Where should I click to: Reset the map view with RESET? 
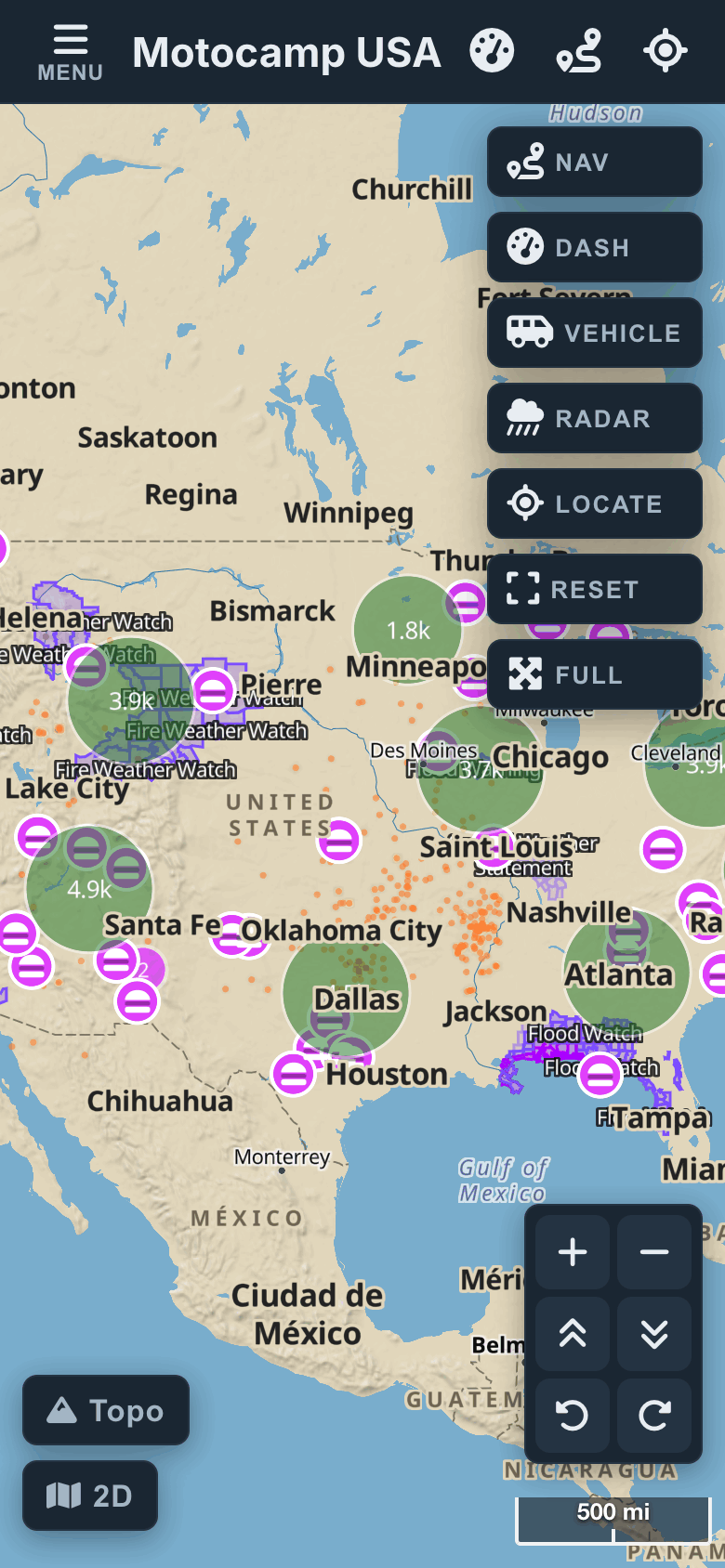pos(595,590)
